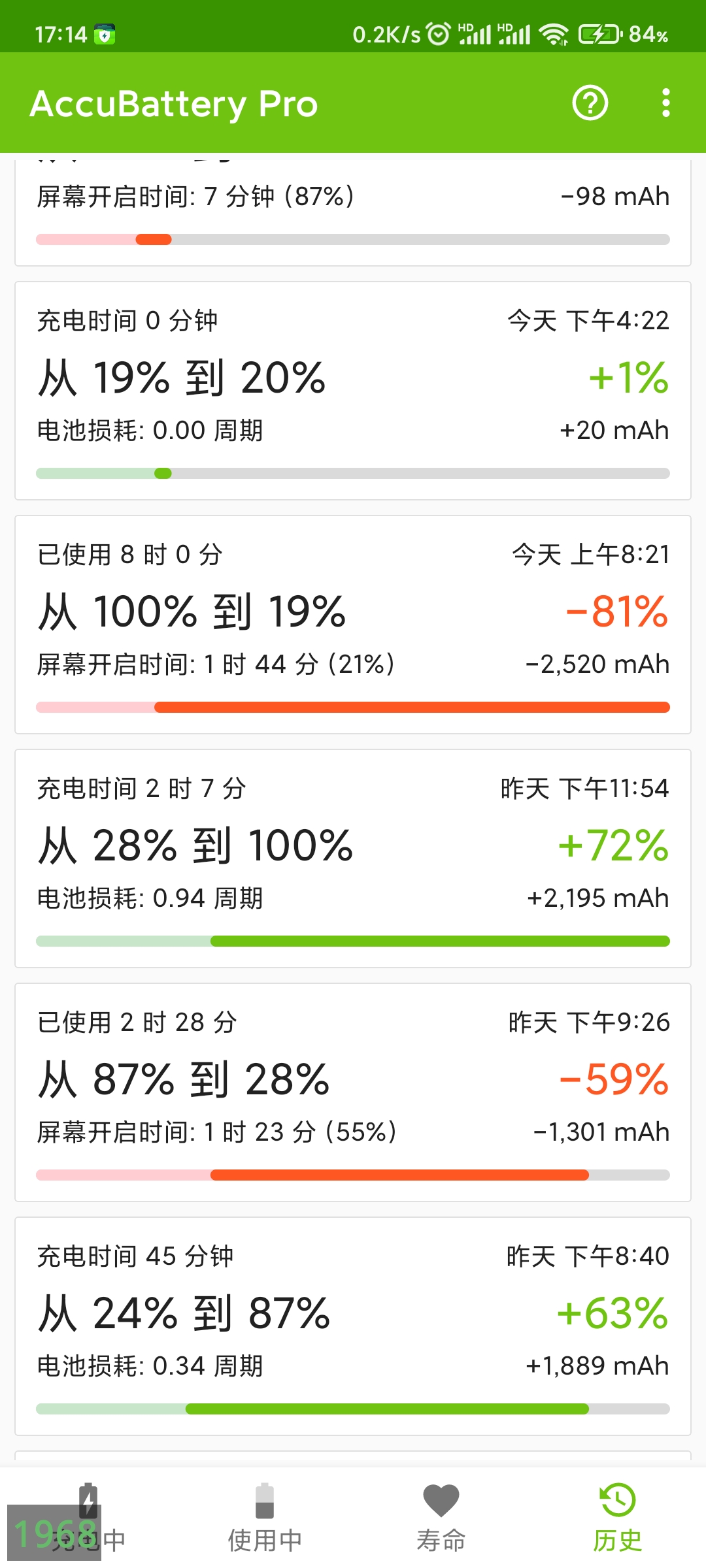Open the charge session from 28% to 100%

pyautogui.click(x=353, y=858)
